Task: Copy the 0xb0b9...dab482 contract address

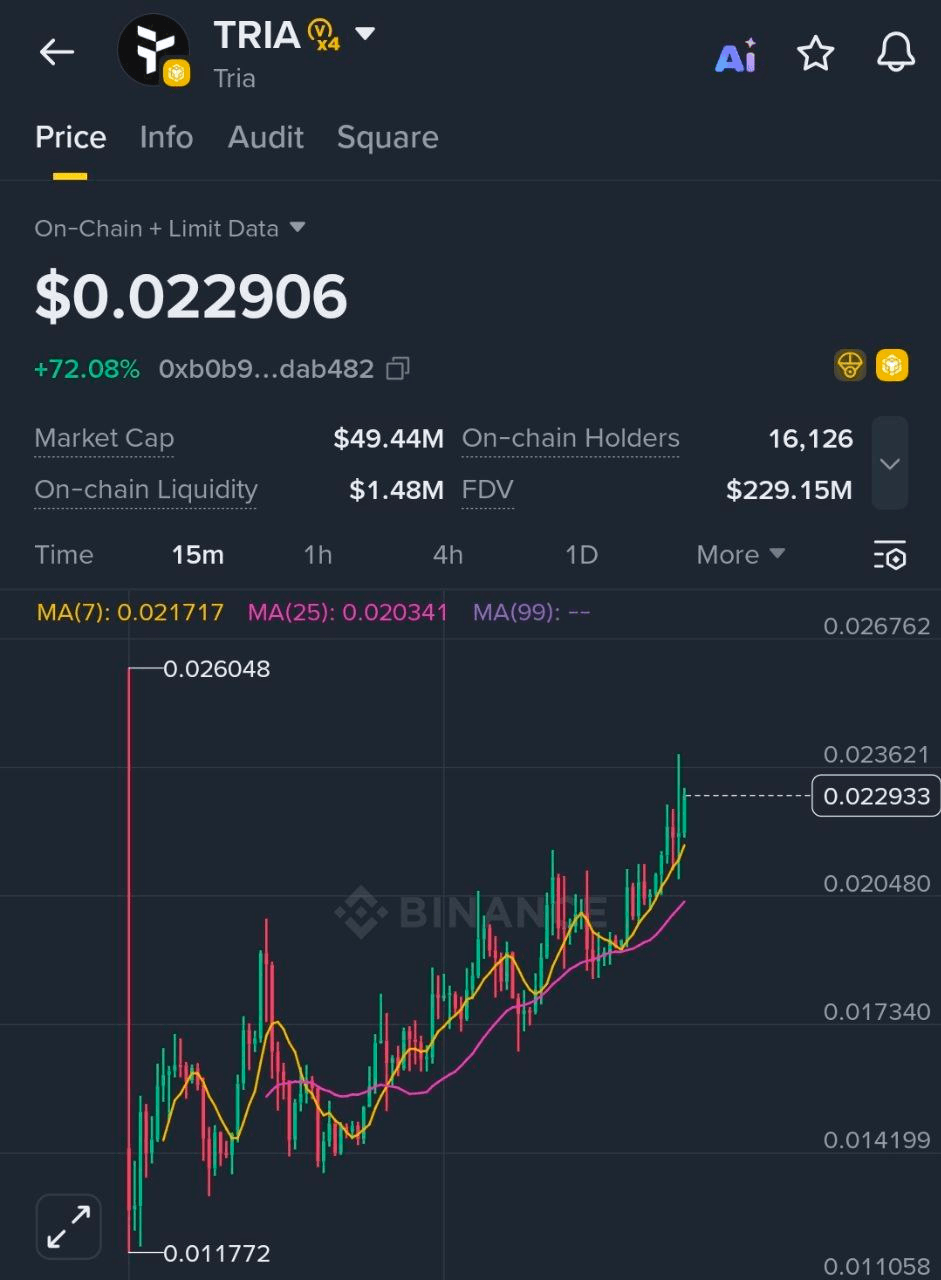Action: tap(397, 367)
